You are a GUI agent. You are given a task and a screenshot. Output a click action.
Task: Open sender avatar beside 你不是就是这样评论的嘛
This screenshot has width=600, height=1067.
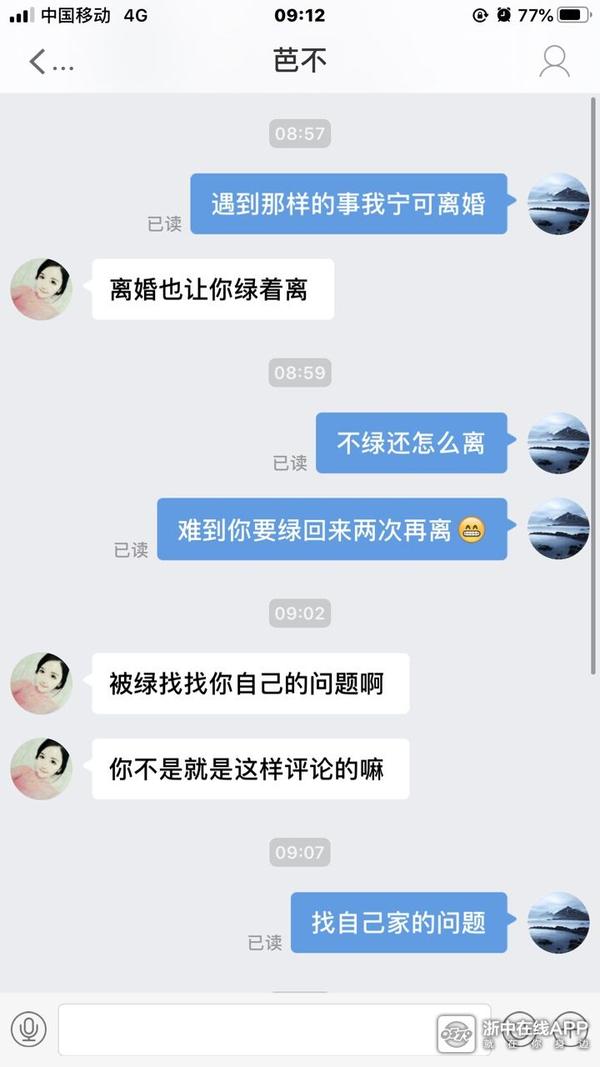coord(41,768)
